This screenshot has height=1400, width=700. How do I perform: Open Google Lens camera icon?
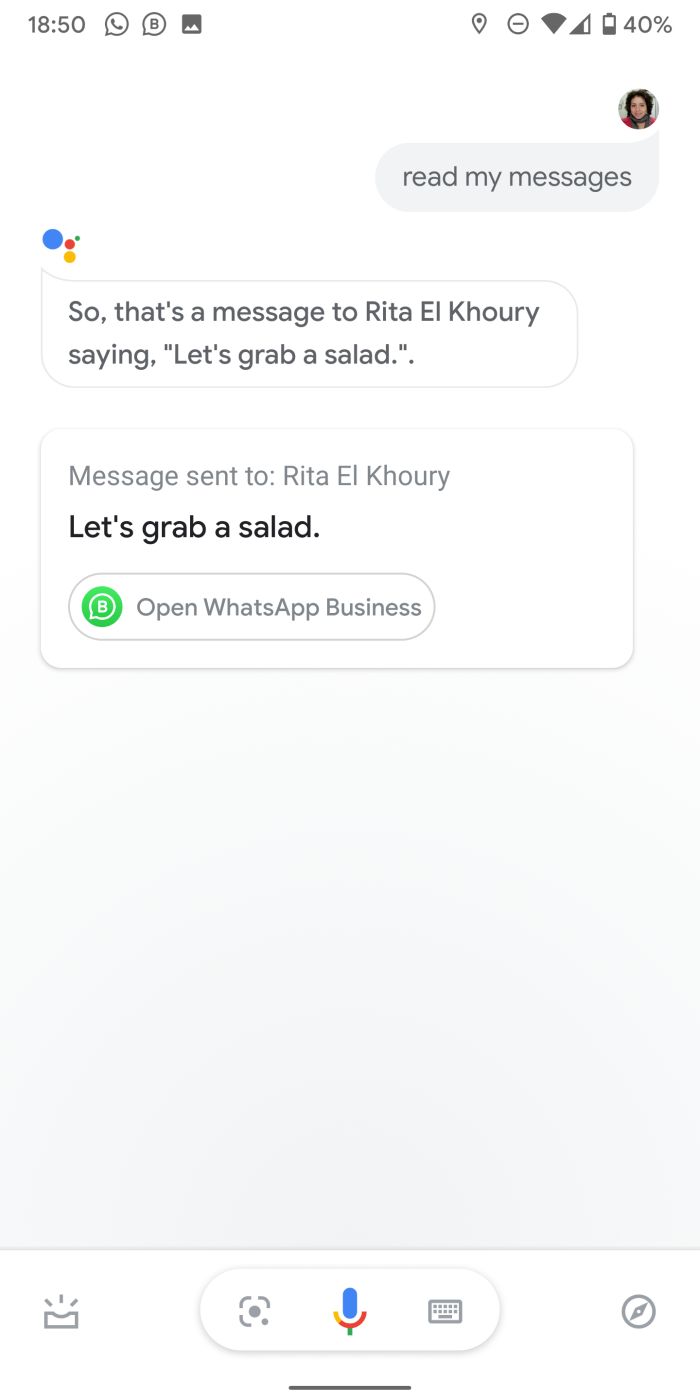pos(255,1311)
